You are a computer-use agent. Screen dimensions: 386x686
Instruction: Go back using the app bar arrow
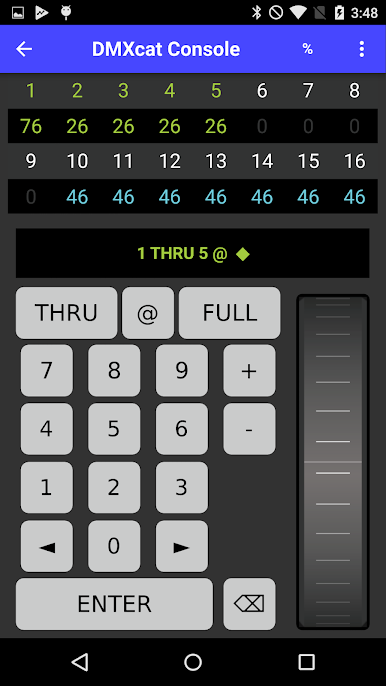[24, 49]
